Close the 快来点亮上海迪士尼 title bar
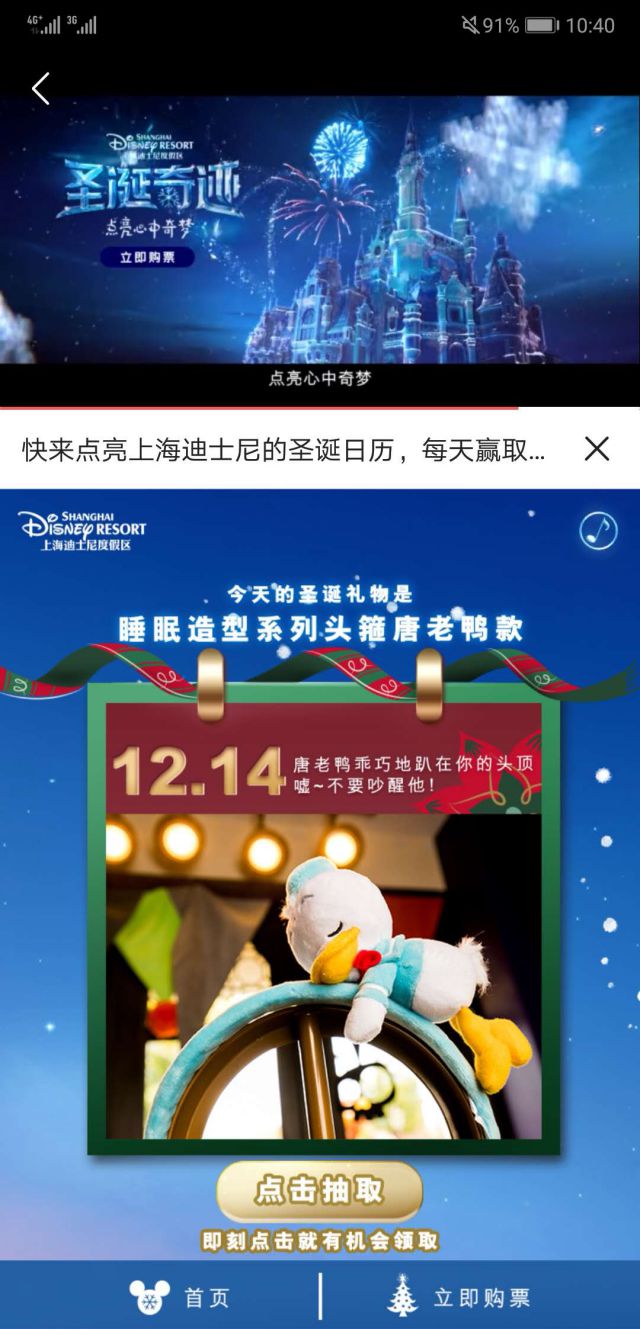 596,449
